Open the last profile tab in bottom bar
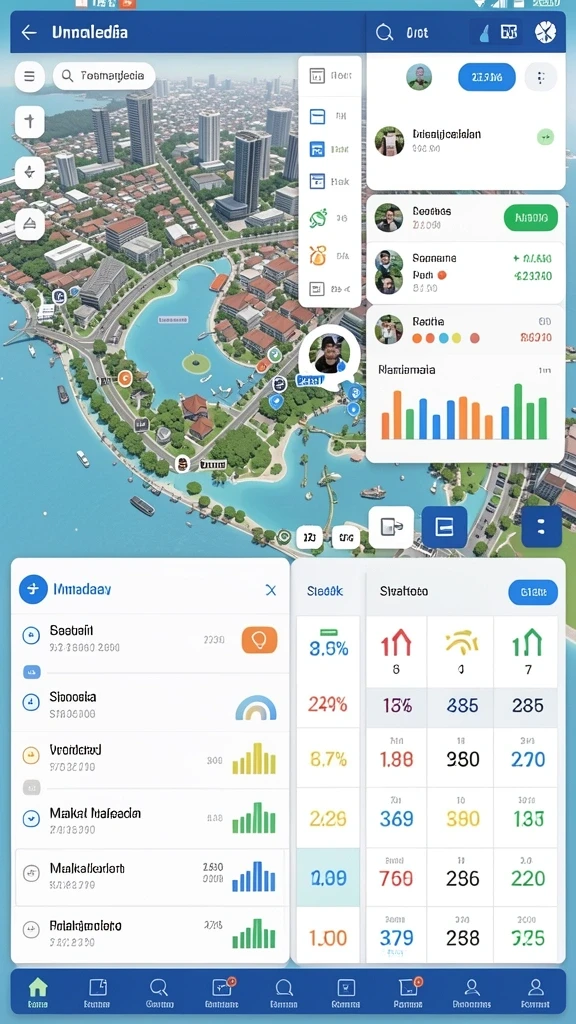This screenshot has width=576, height=1024. 536,993
